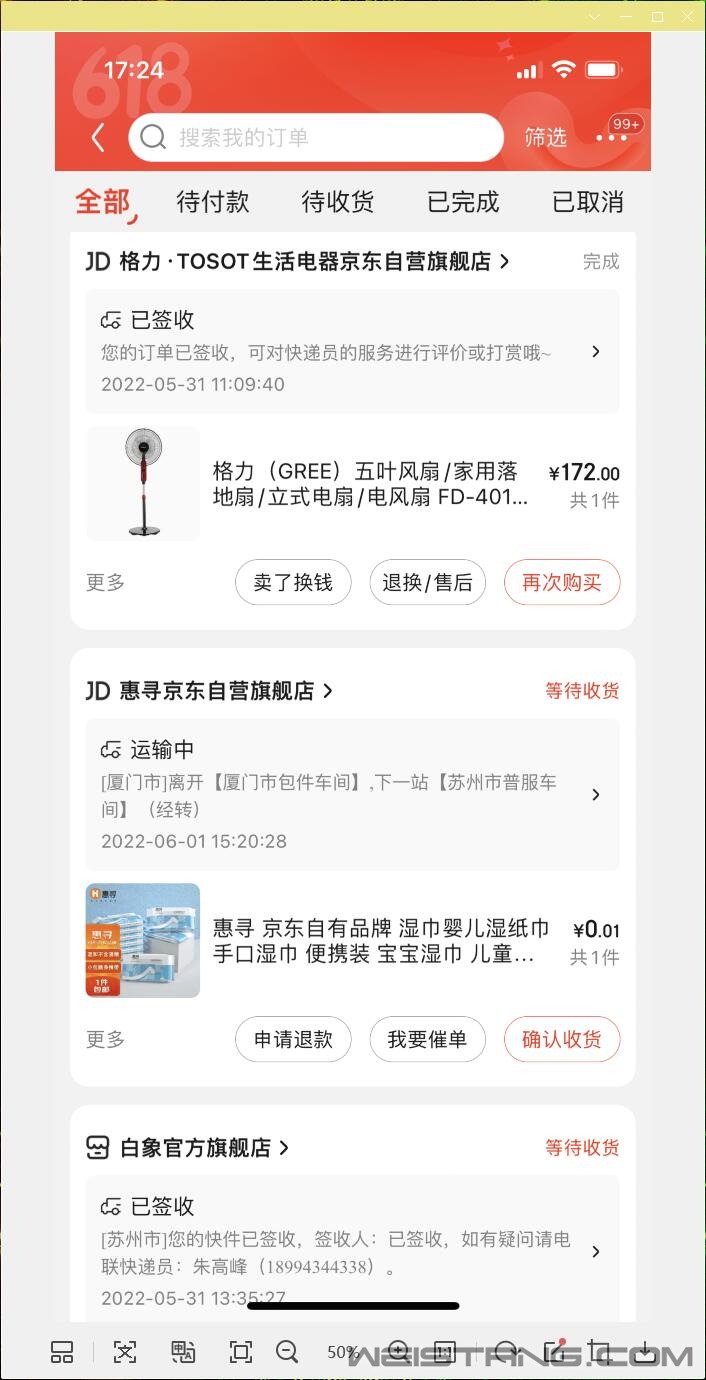Tap the 搜索我的订单 search box
This screenshot has height=1380, width=706.
[315, 138]
